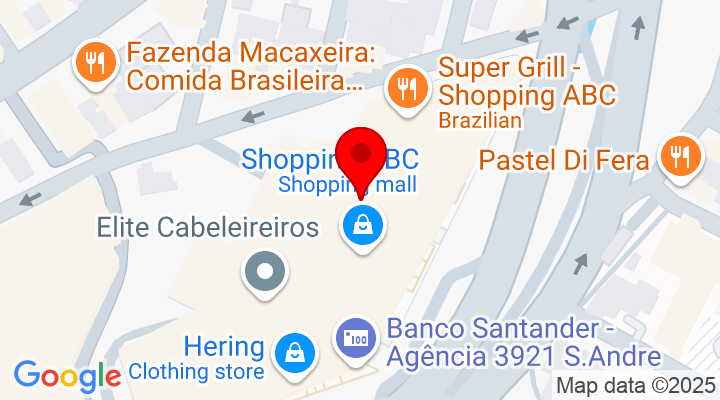Tap the Pastel Di Fera restaurant pin
This screenshot has height=400, width=720.
click(x=679, y=155)
